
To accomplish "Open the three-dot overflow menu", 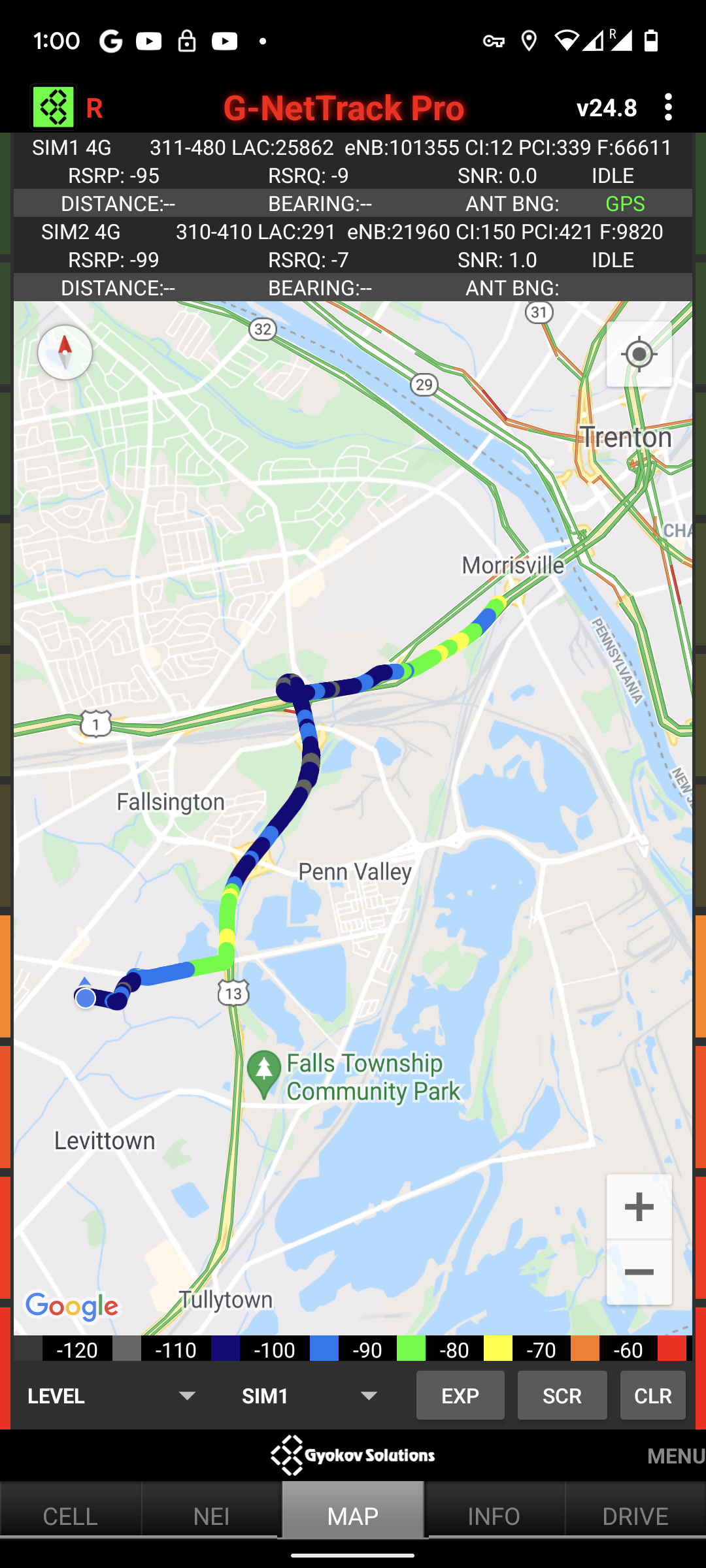I will tap(668, 107).
